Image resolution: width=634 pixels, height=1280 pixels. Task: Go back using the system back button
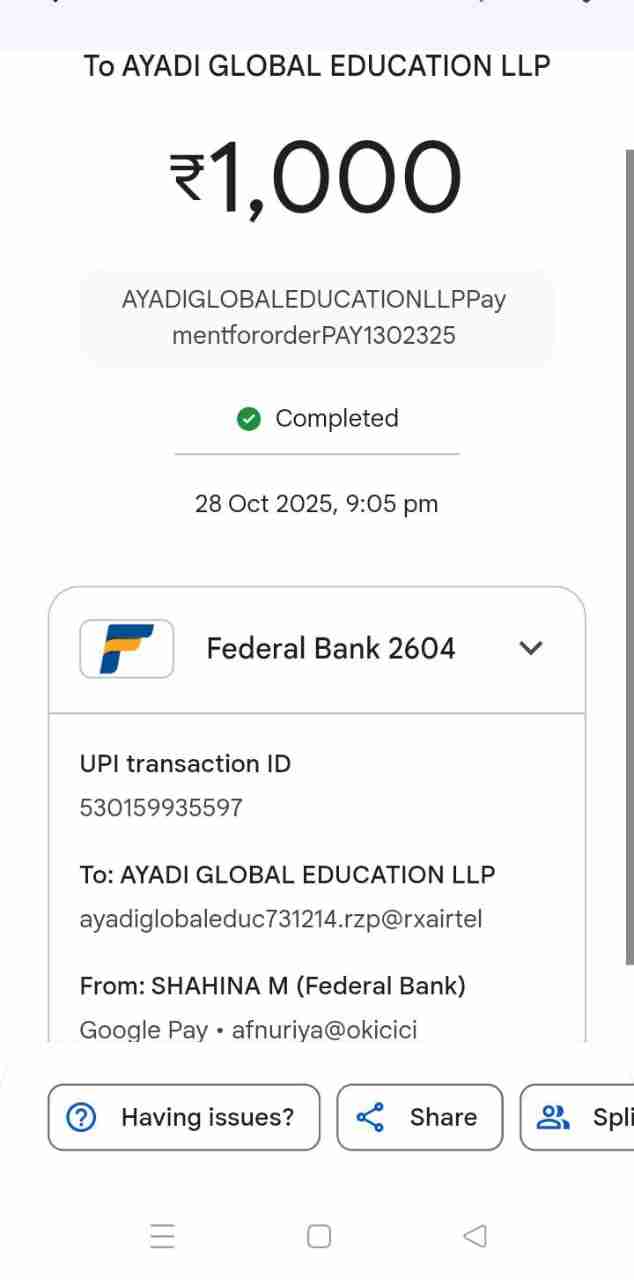click(475, 1236)
